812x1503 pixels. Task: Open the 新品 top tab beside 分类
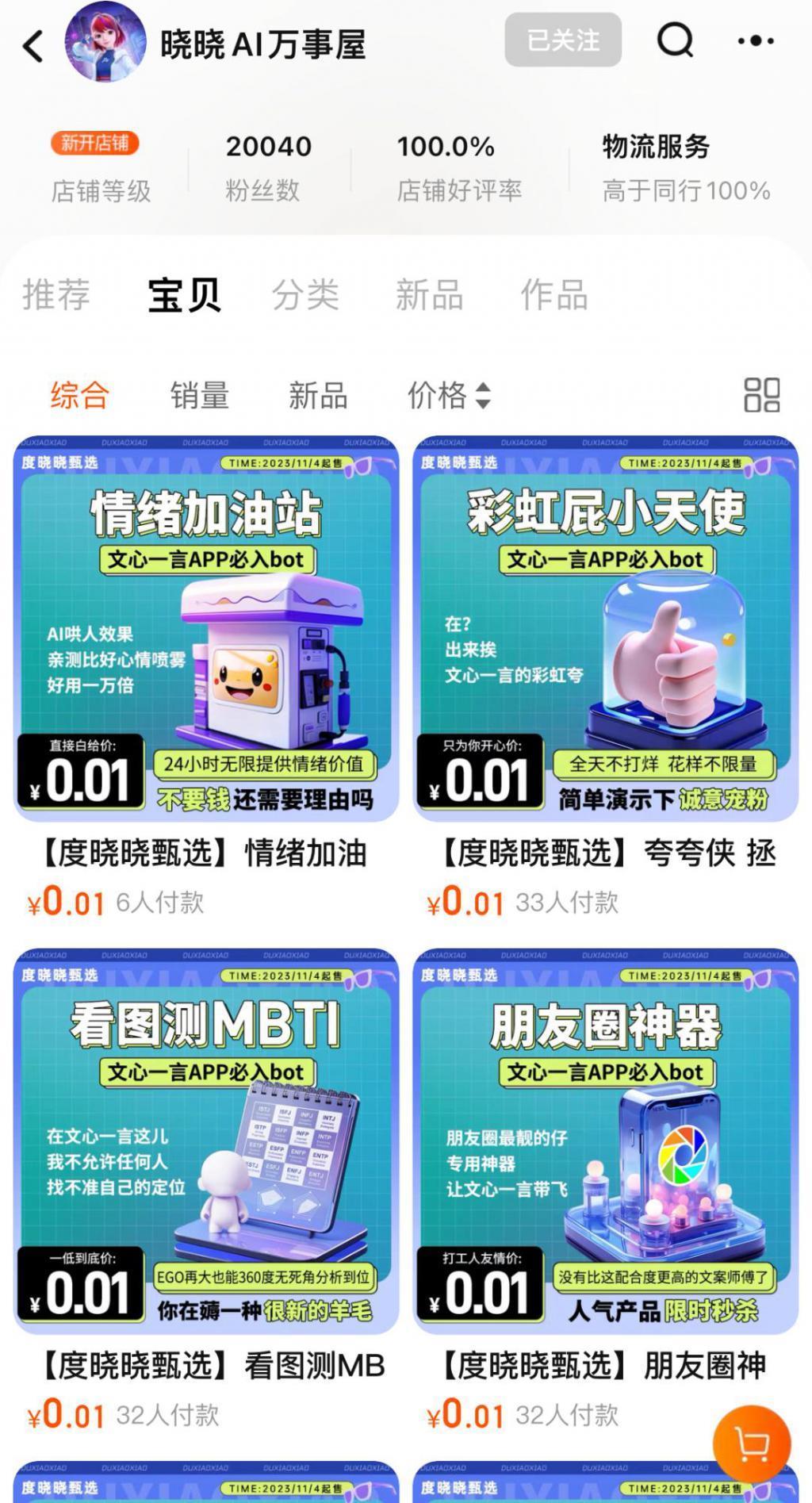coord(429,295)
